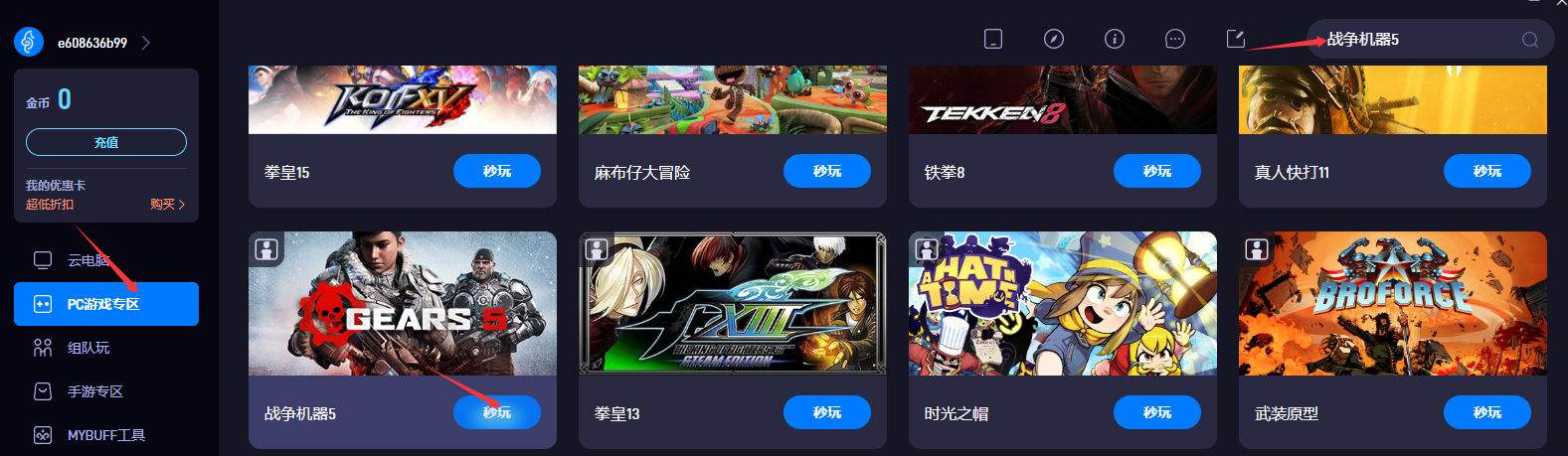Open the info icon in toolbar
Viewport: 1568px width, 456px height.
click(x=1115, y=39)
